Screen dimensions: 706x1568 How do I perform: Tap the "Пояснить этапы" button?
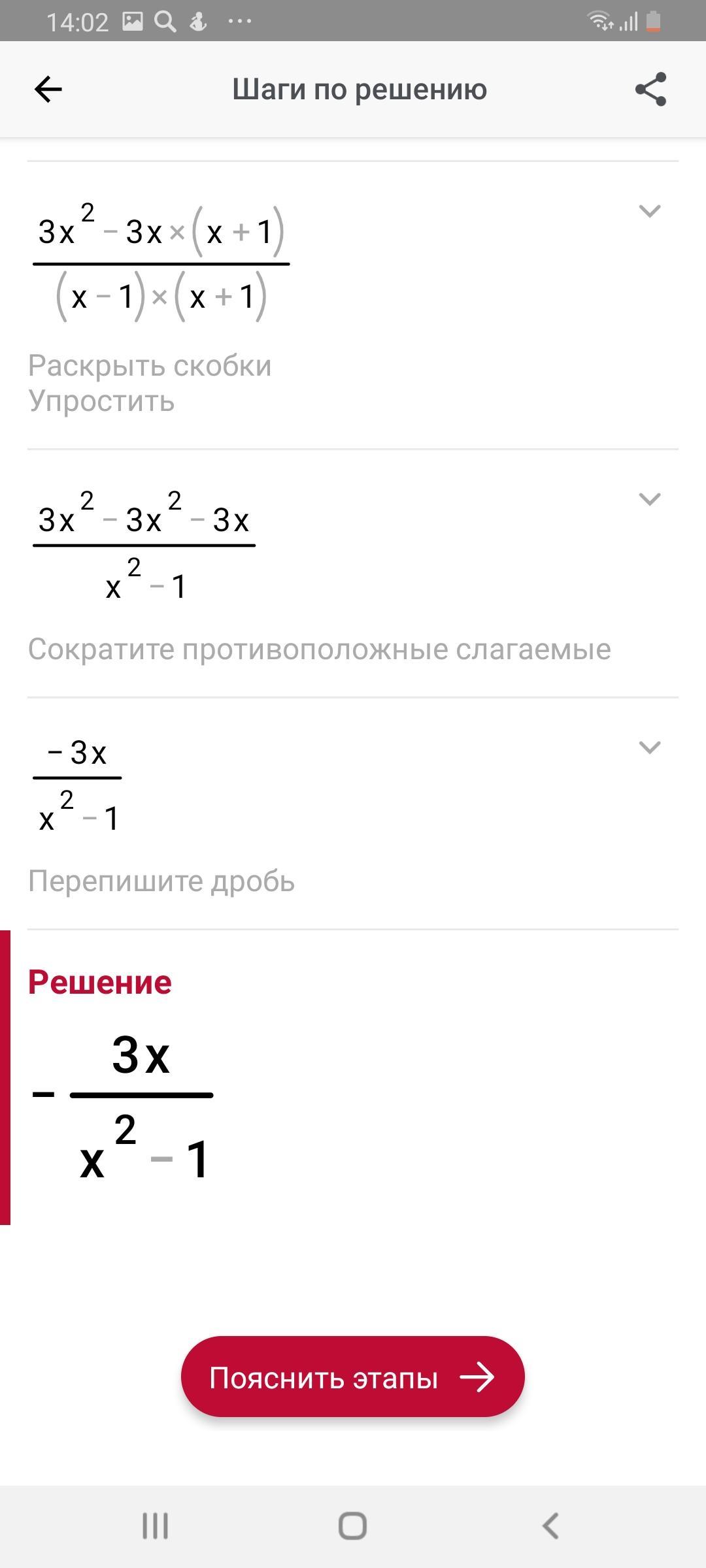[352, 1377]
